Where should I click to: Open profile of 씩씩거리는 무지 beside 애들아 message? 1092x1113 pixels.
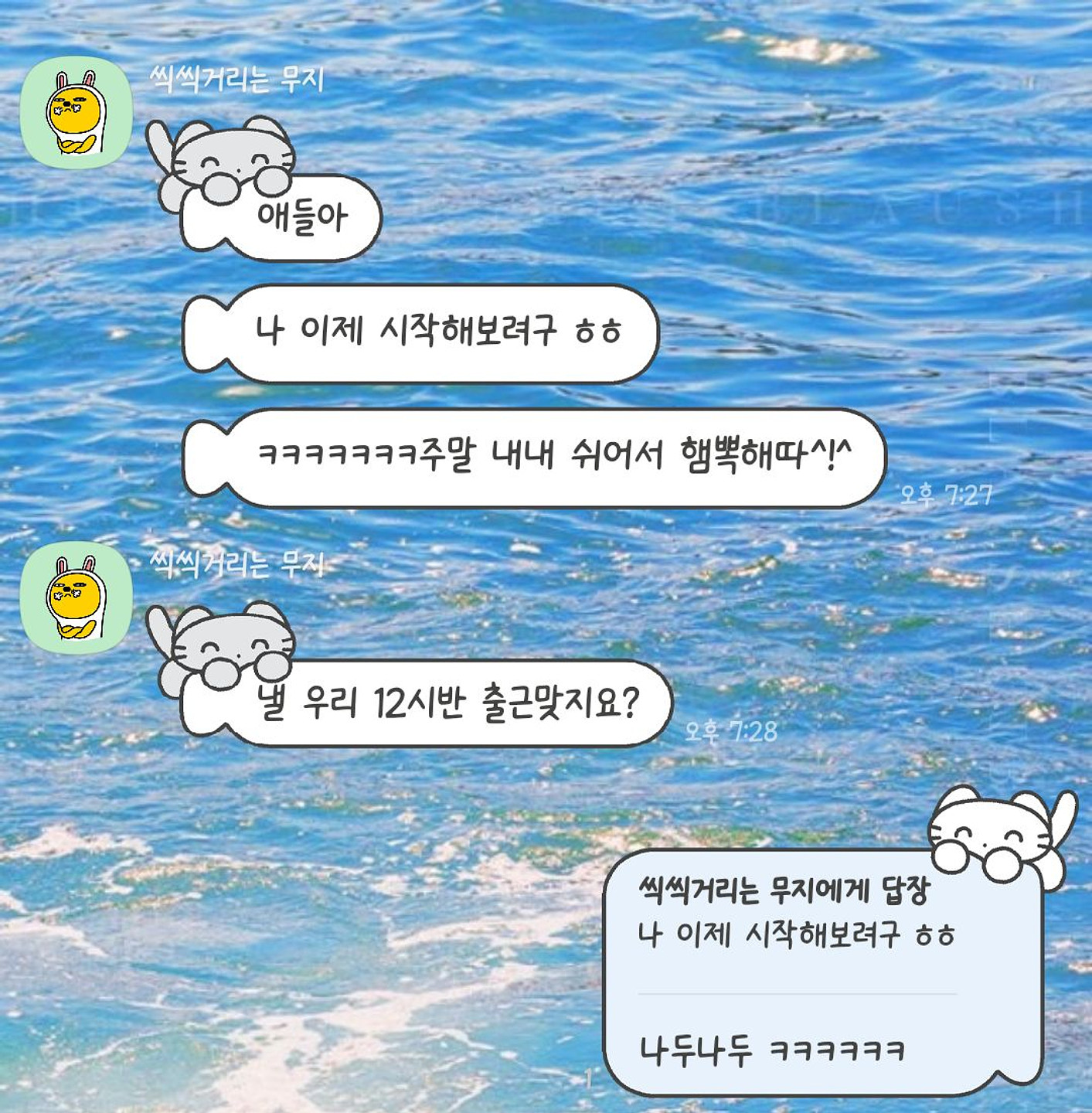(x=76, y=113)
